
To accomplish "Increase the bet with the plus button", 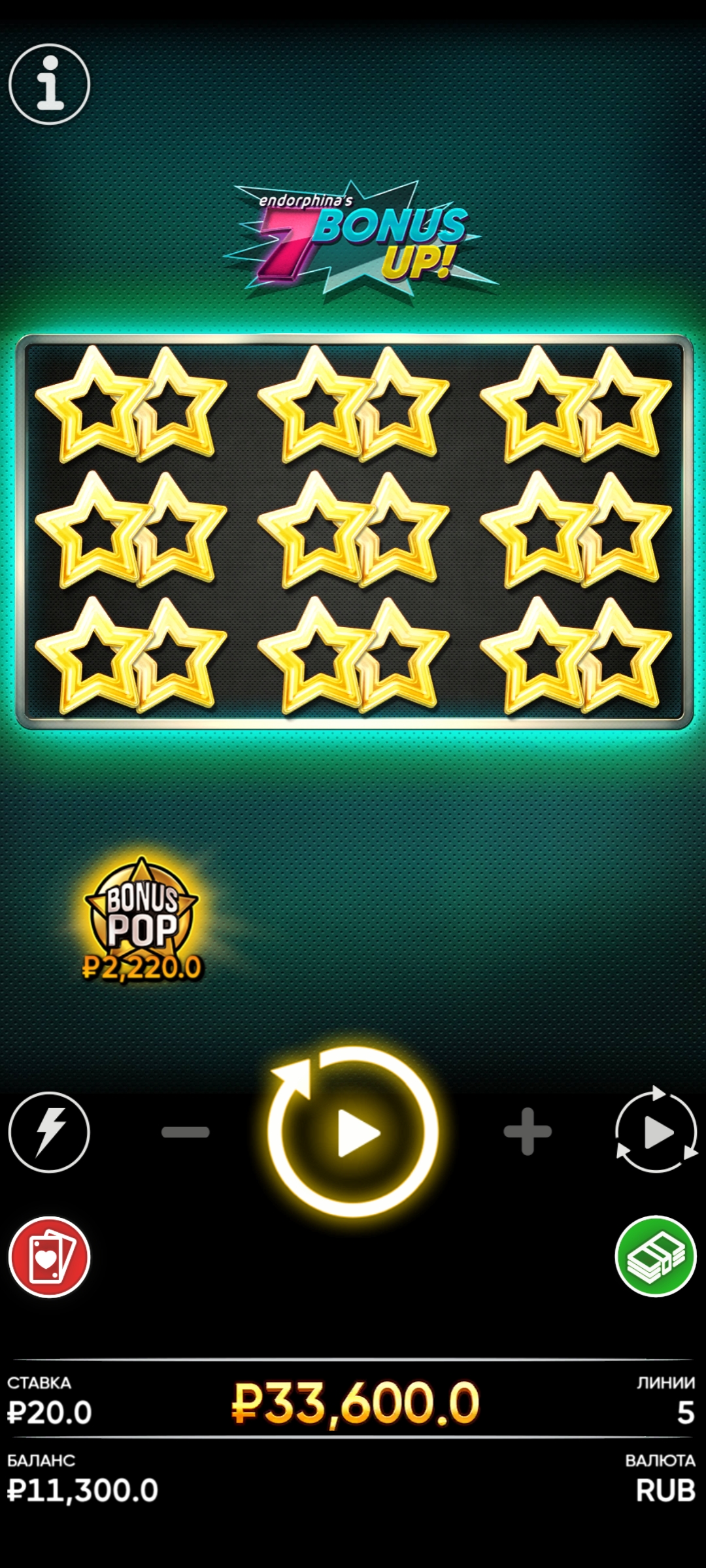I will point(528,1132).
